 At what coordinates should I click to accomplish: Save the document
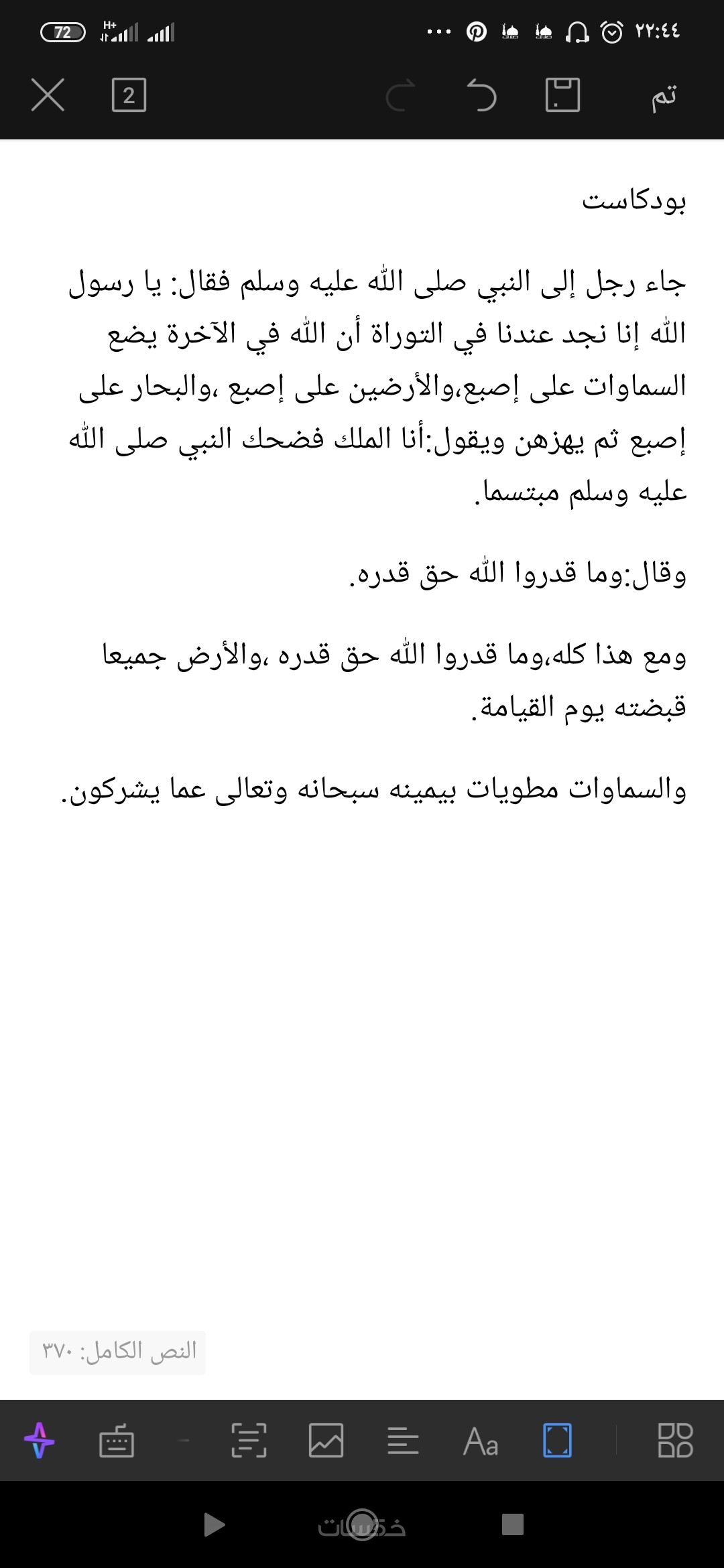click(562, 94)
